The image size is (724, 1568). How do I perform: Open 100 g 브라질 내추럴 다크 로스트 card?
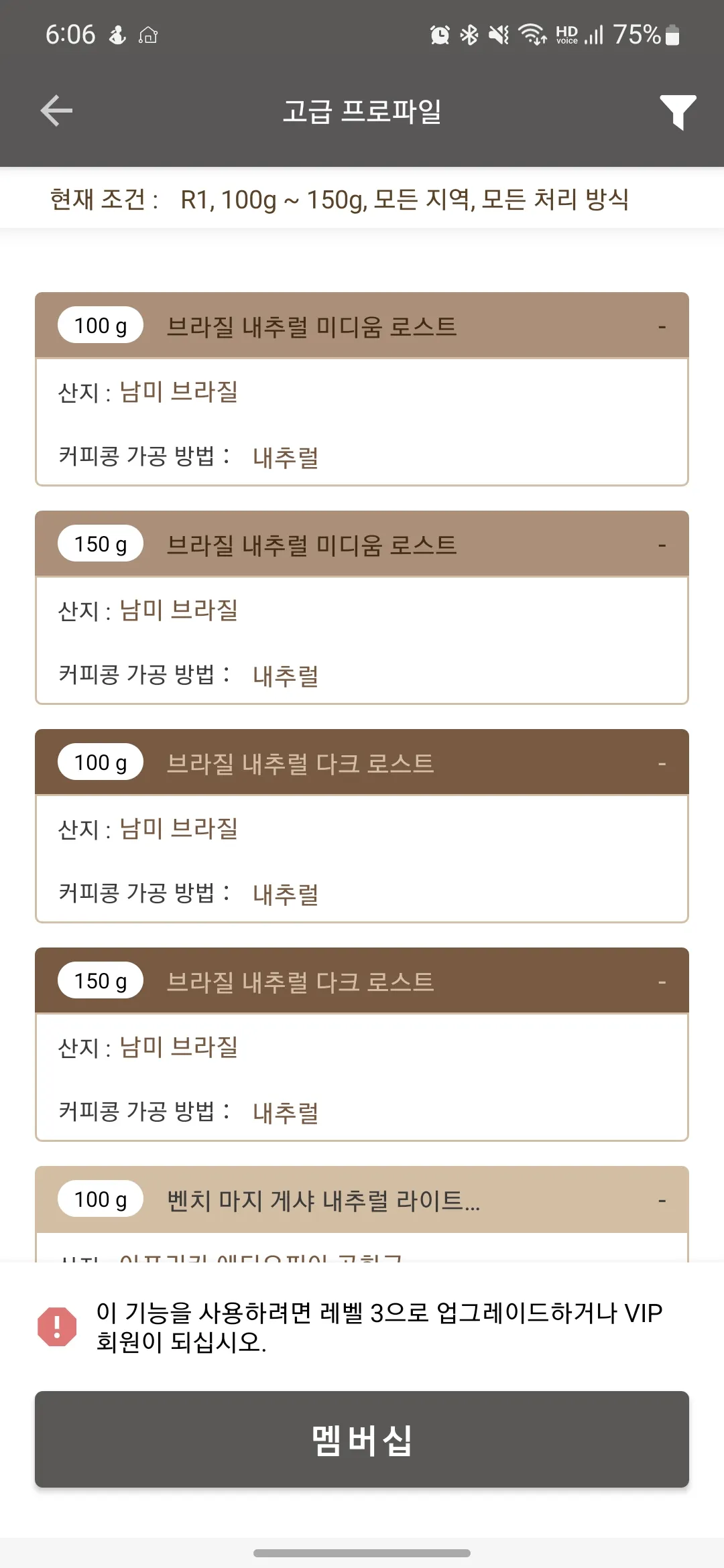362,763
